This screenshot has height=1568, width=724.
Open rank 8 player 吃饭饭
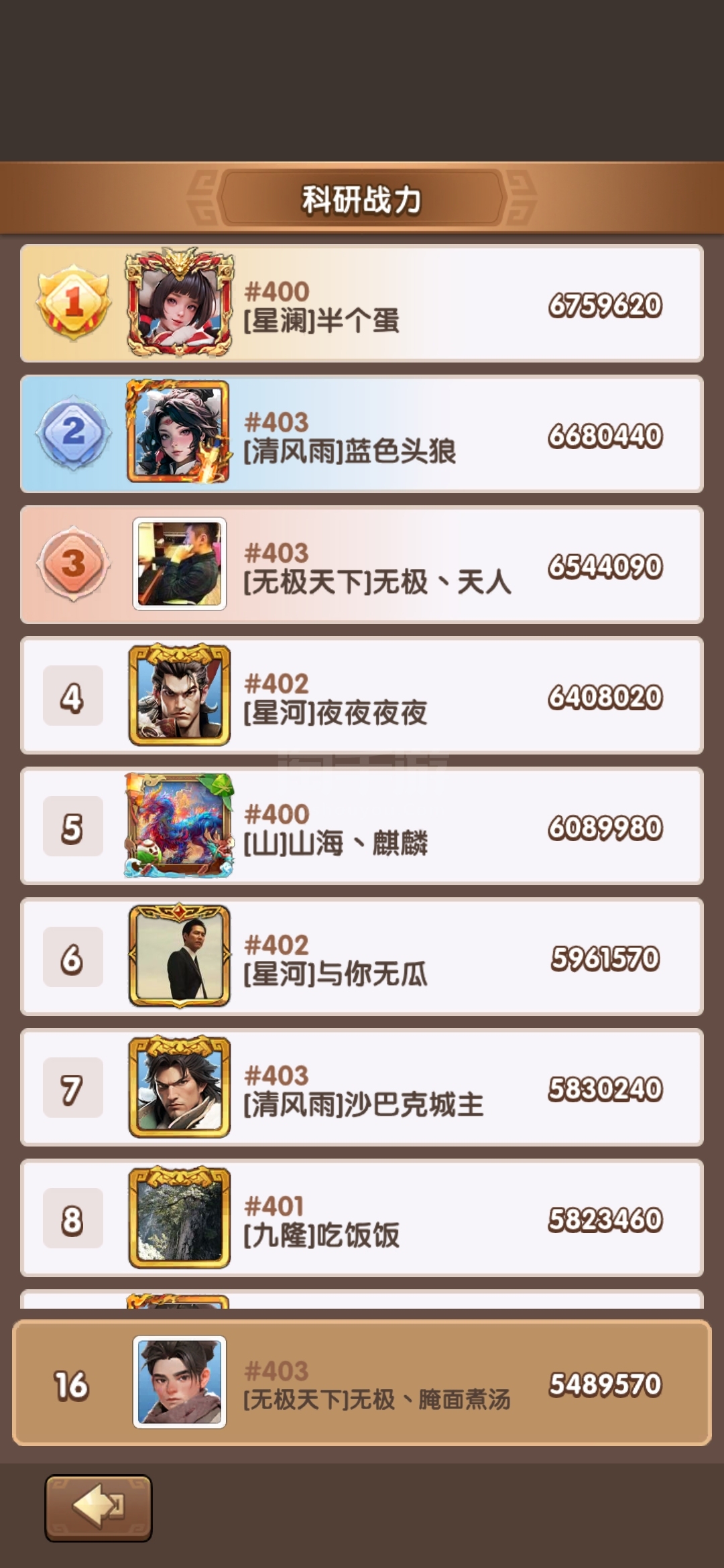[x=362, y=1218]
